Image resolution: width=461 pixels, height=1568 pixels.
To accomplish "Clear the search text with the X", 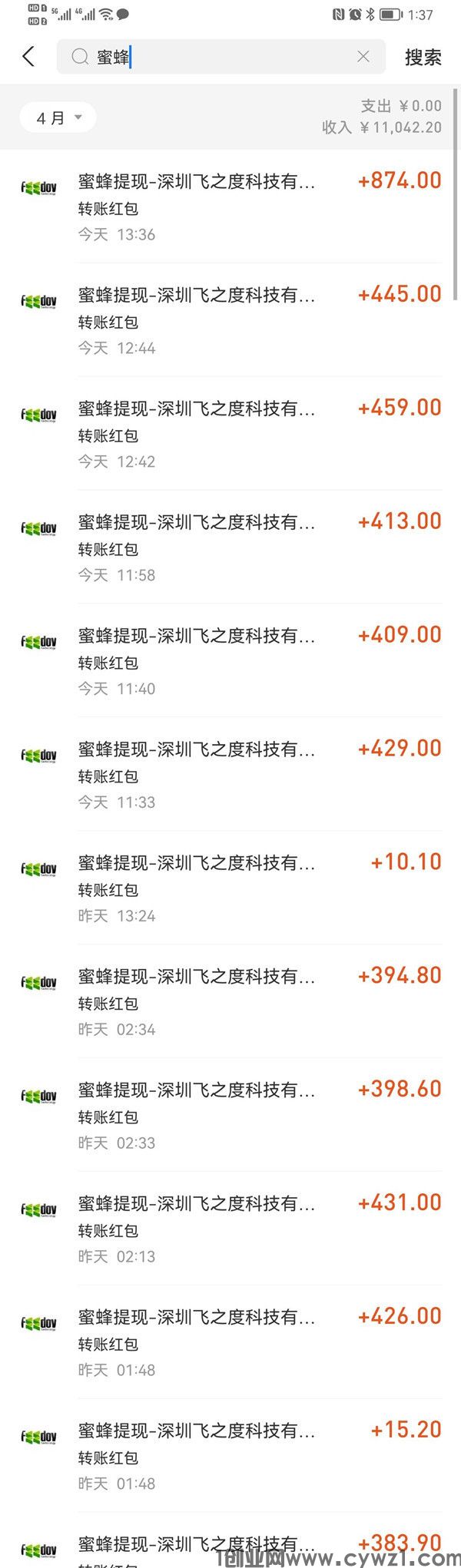I will click(363, 57).
